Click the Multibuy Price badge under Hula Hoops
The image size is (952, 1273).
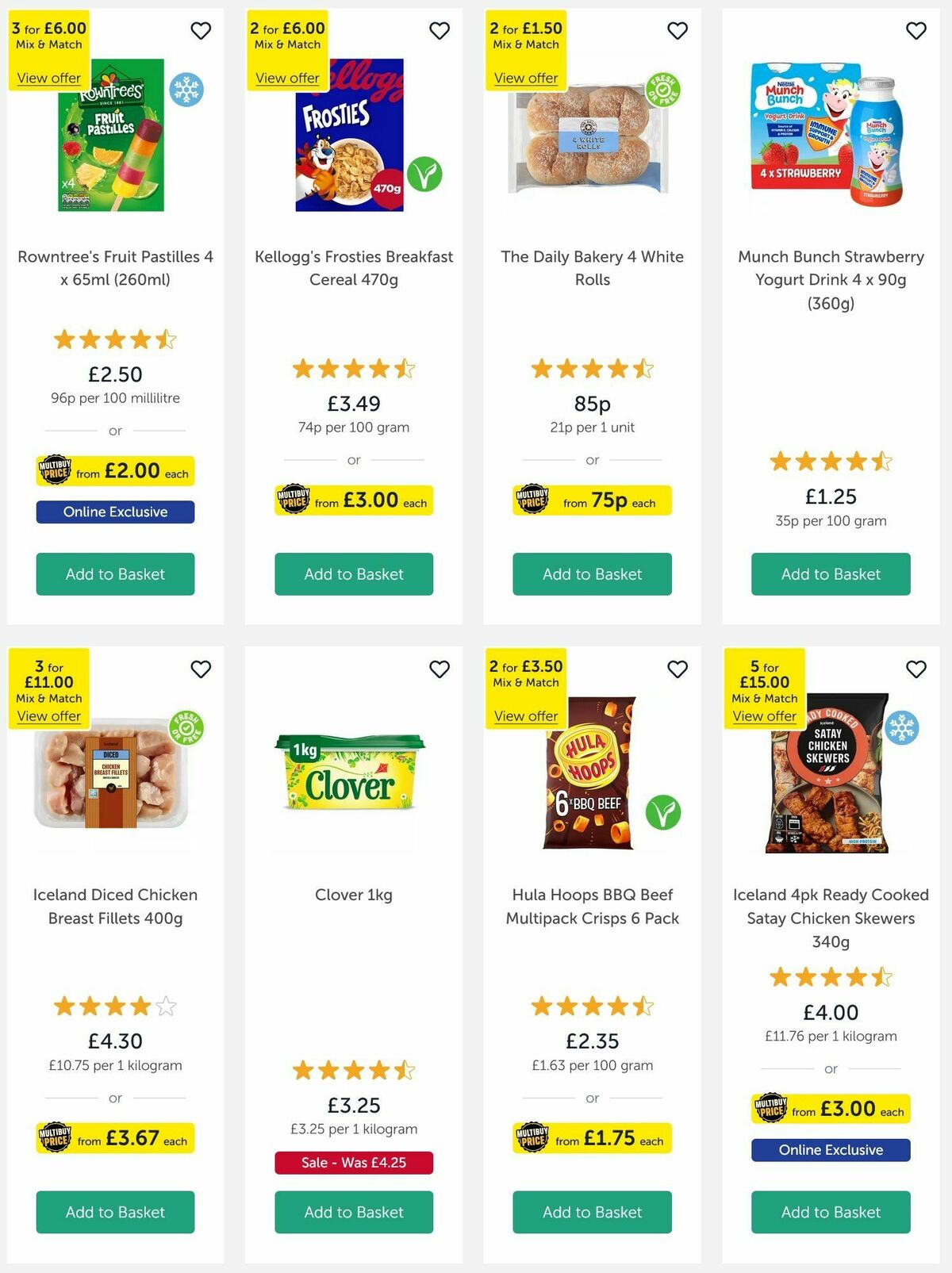pyautogui.click(x=592, y=1138)
